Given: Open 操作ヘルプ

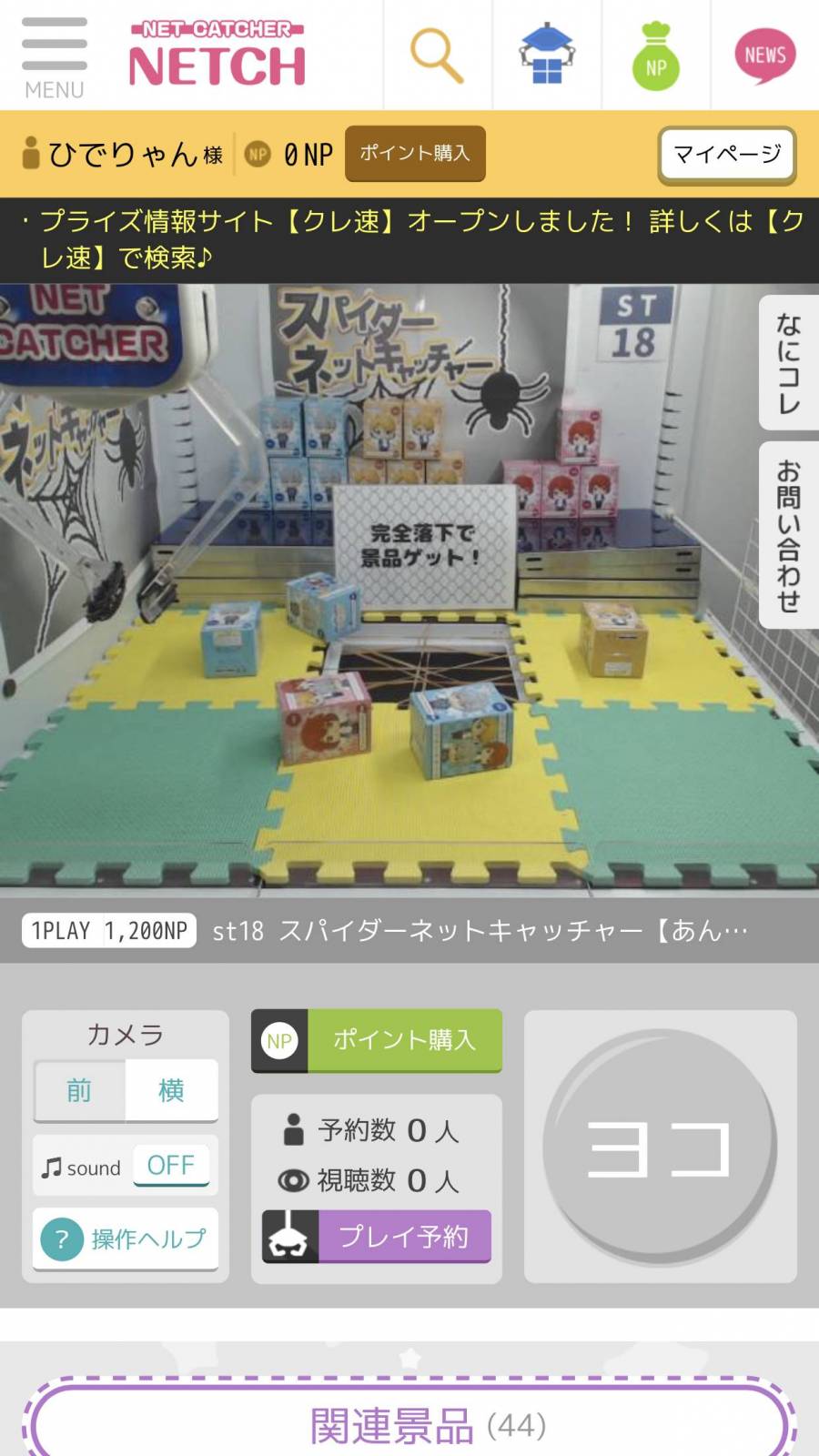Looking at the screenshot, I should coord(126,1239).
